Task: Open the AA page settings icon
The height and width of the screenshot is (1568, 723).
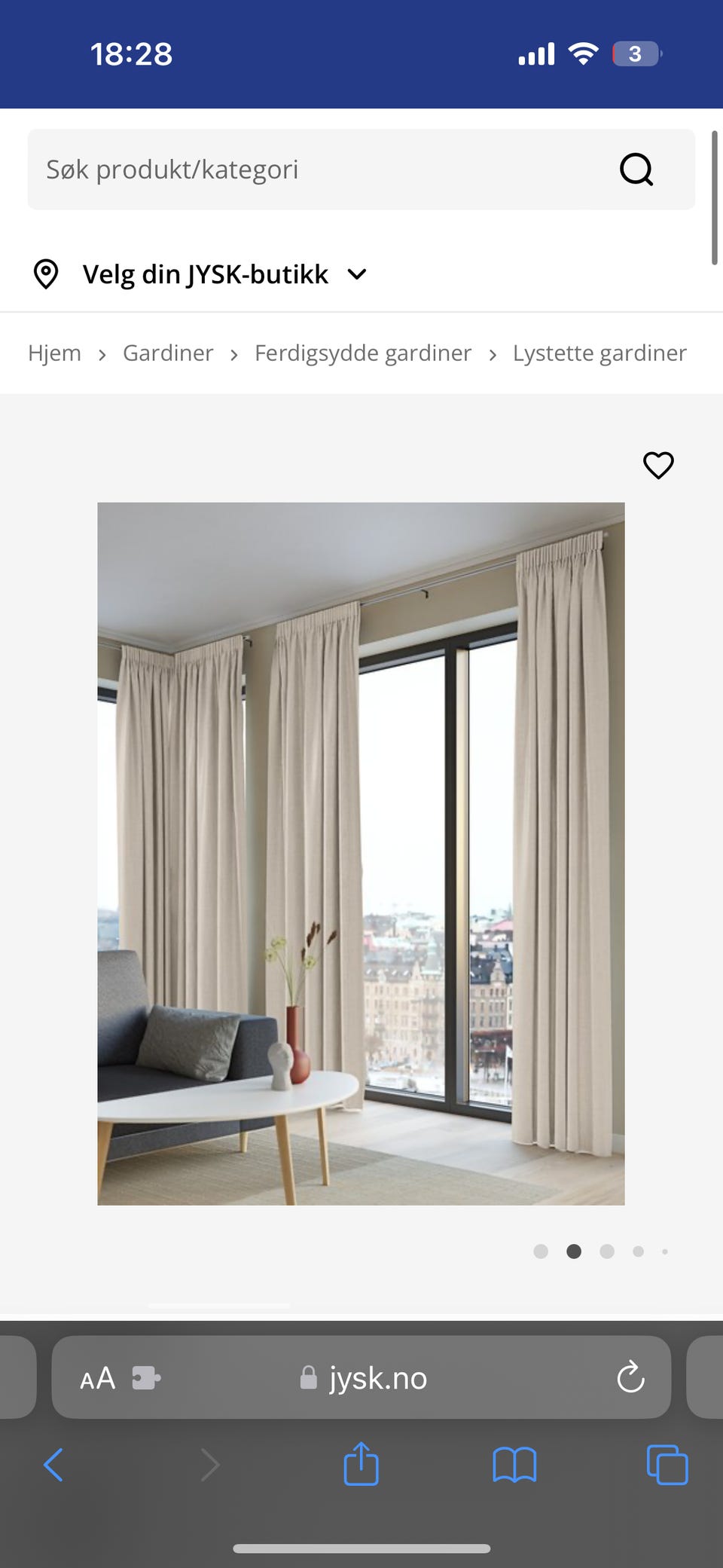Action: click(97, 1377)
